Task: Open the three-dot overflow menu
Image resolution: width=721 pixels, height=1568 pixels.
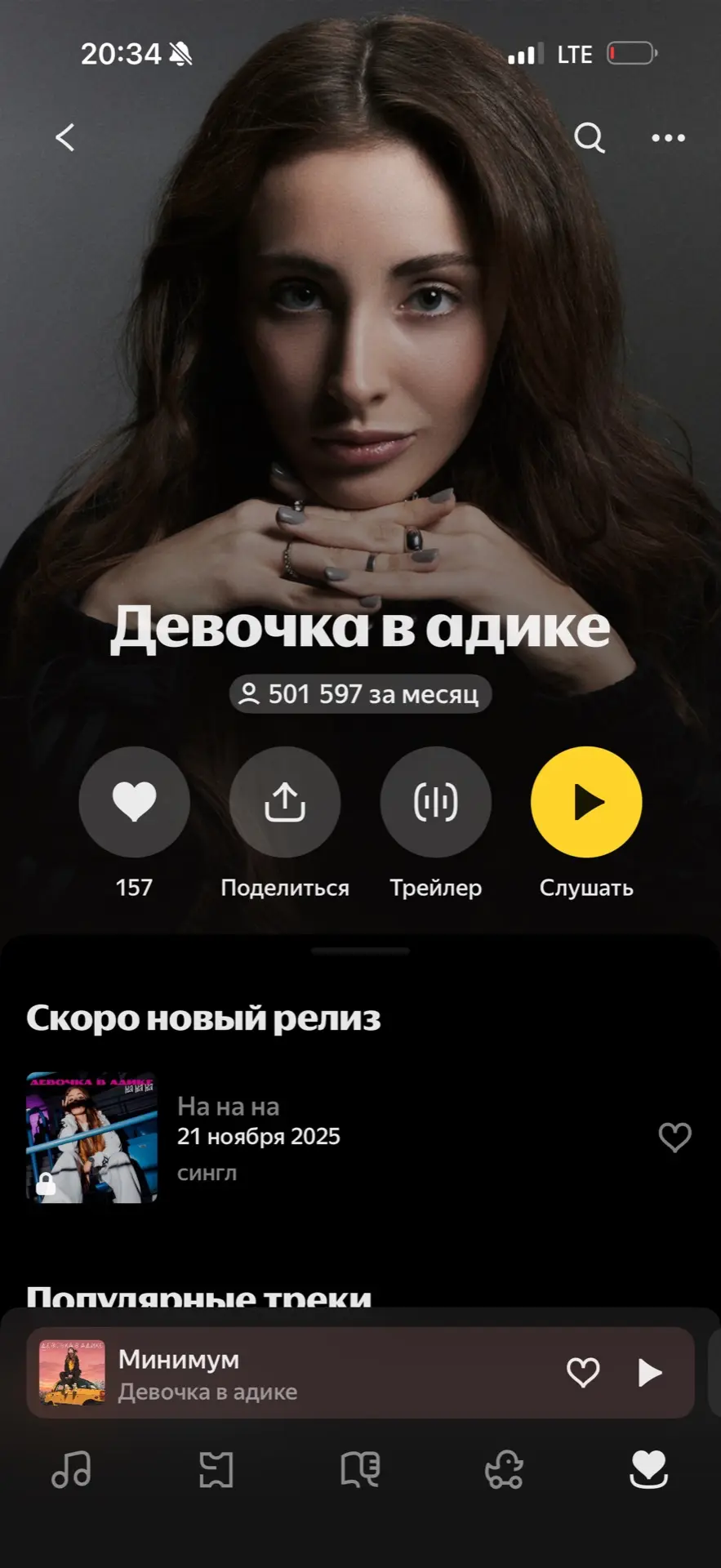Action: pyautogui.click(x=668, y=137)
